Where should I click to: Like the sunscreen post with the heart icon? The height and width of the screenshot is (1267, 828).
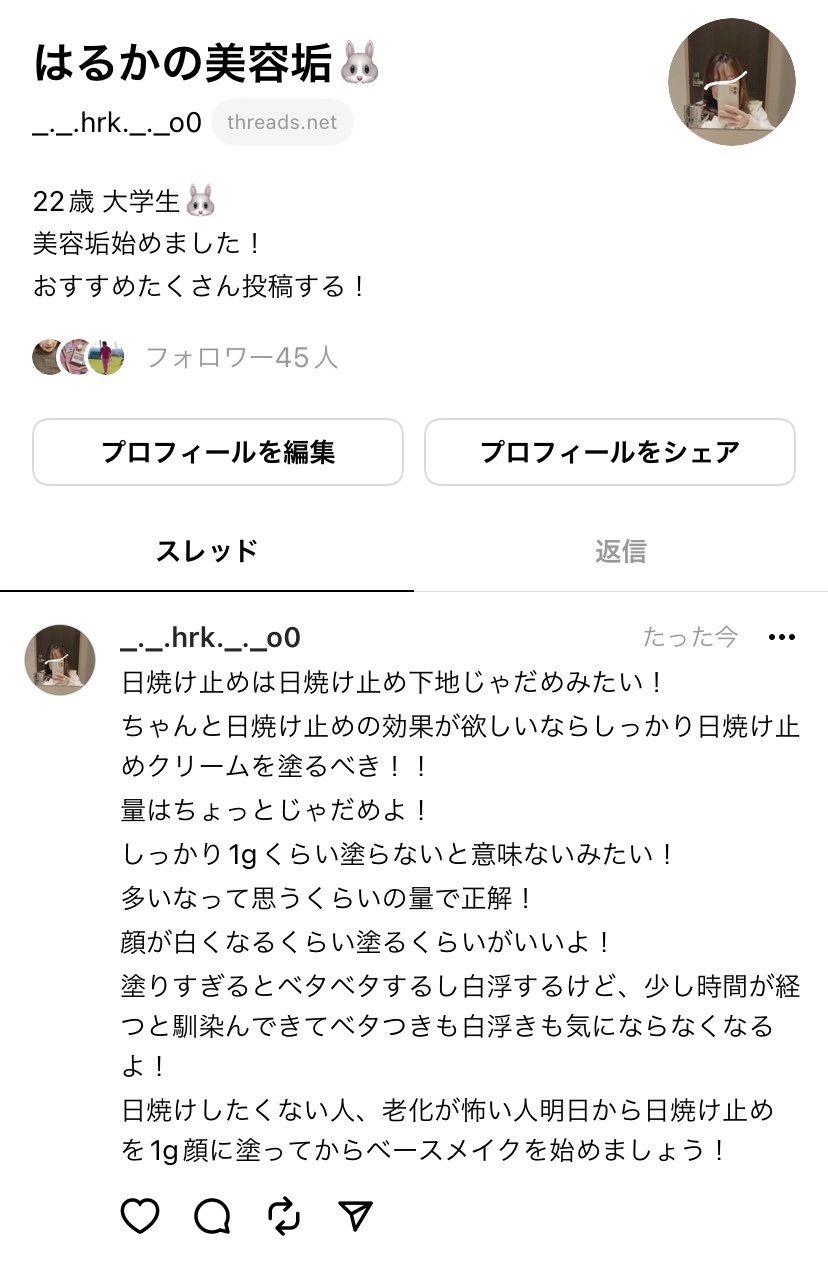click(x=140, y=1215)
